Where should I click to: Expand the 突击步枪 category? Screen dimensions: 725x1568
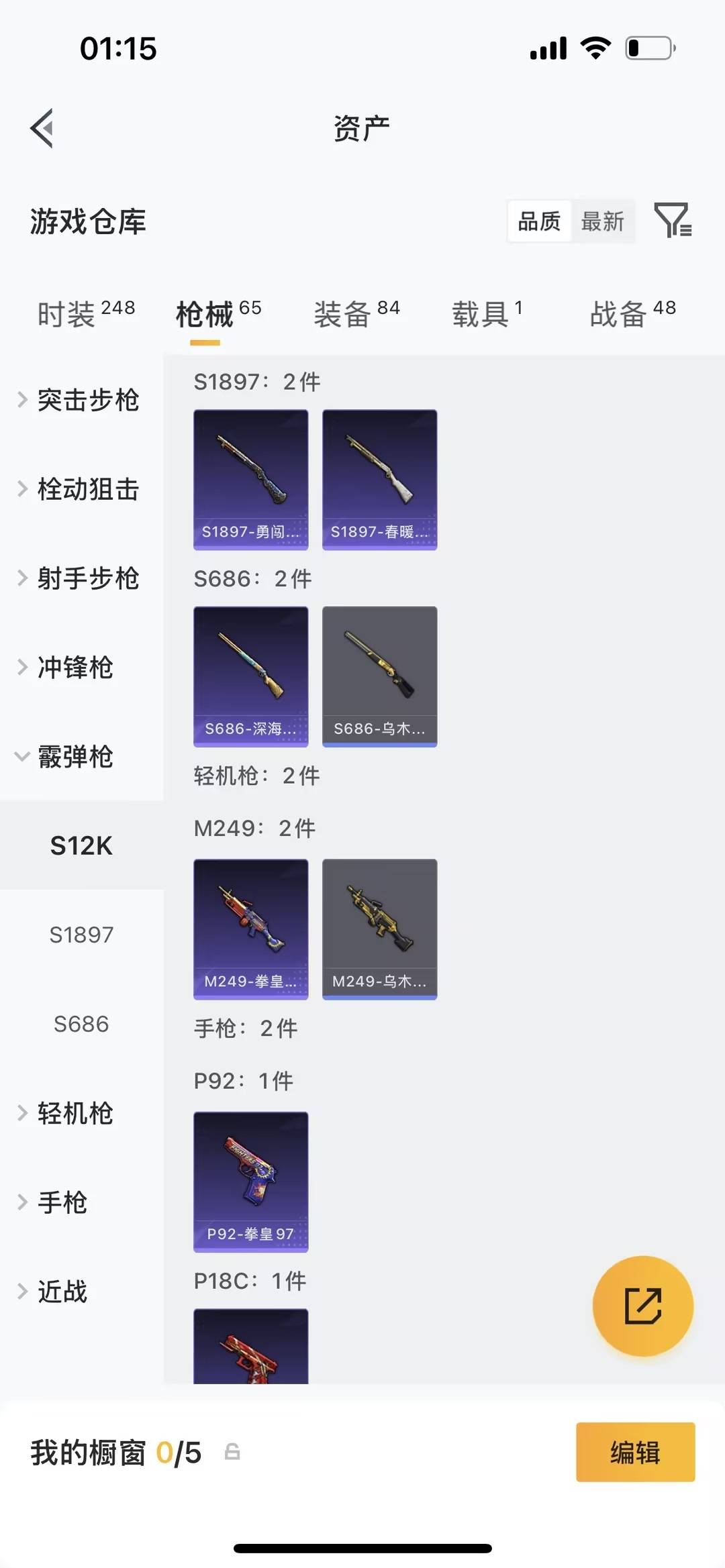click(x=88, y=401)
